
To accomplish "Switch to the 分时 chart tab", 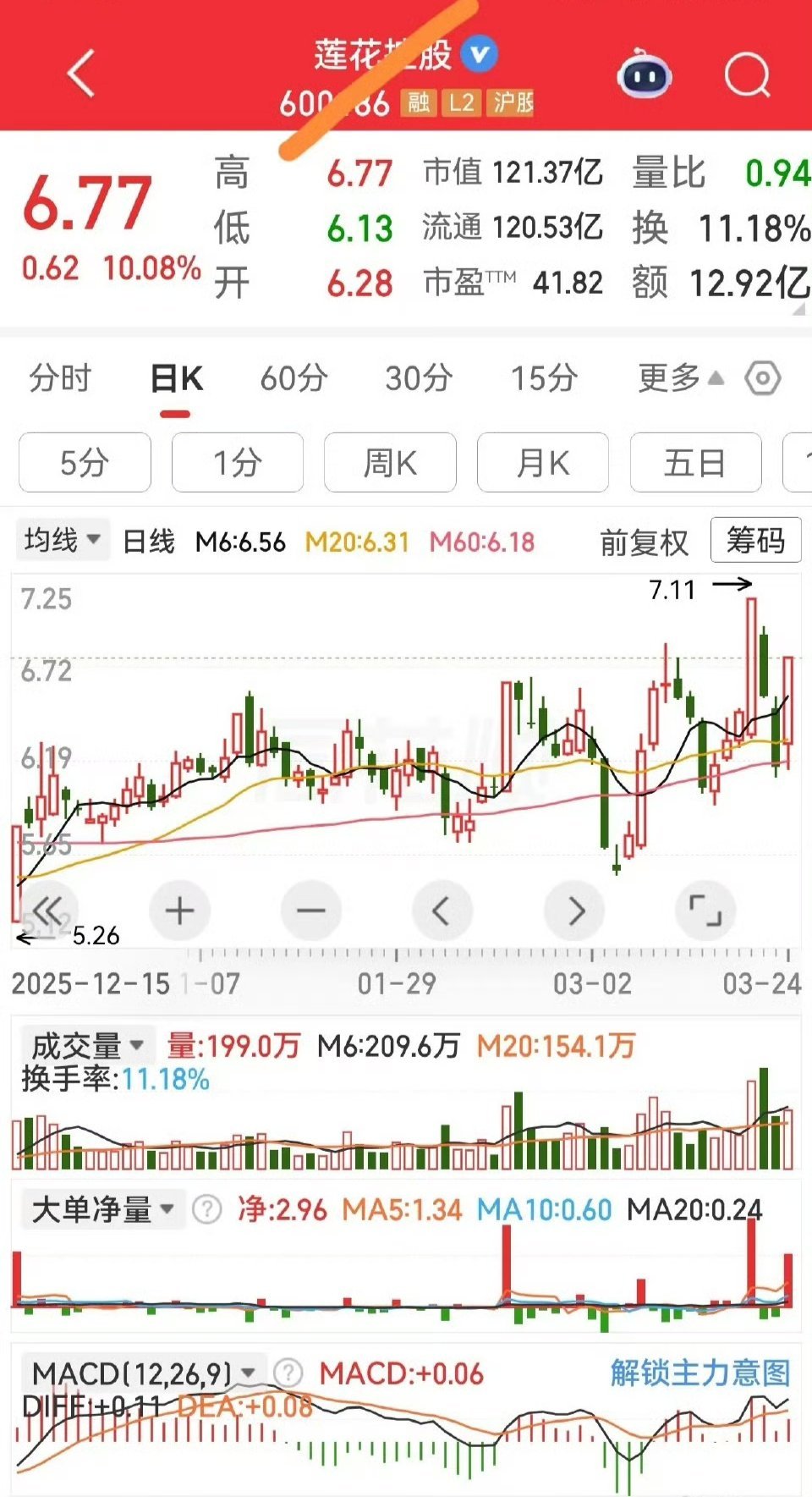I will (59, 378).
